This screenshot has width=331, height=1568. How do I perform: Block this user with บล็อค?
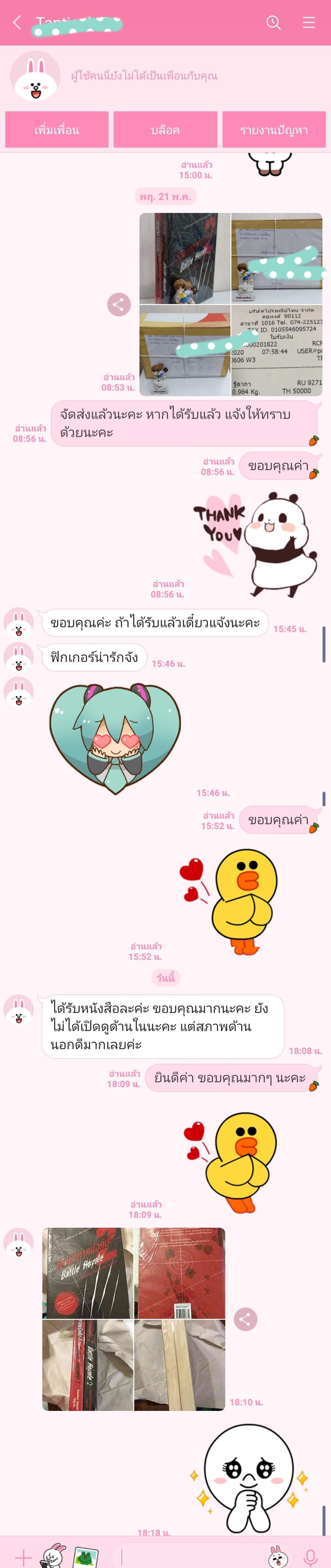tap(165, 130)
